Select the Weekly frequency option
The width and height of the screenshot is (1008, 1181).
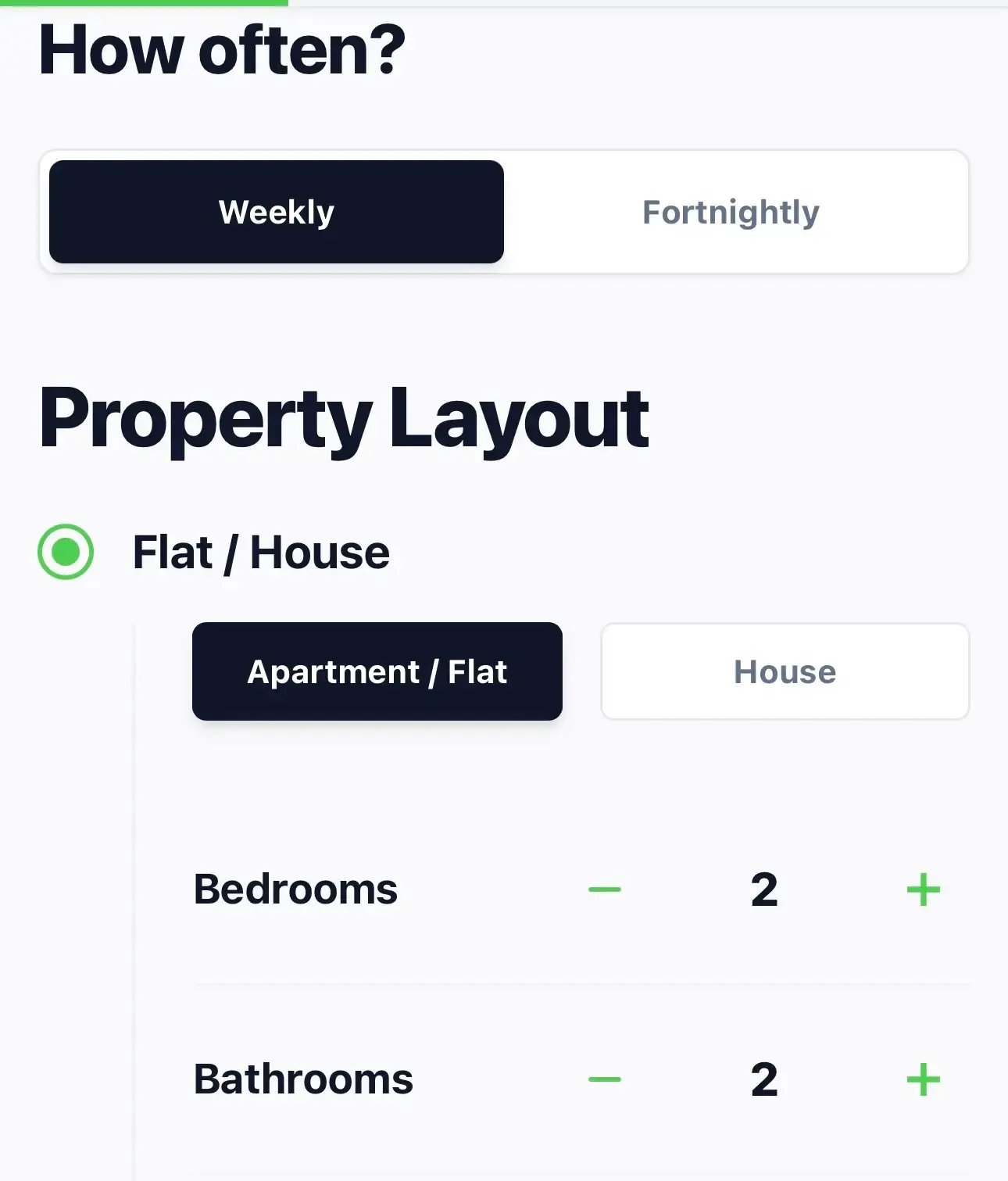point(276,212)
